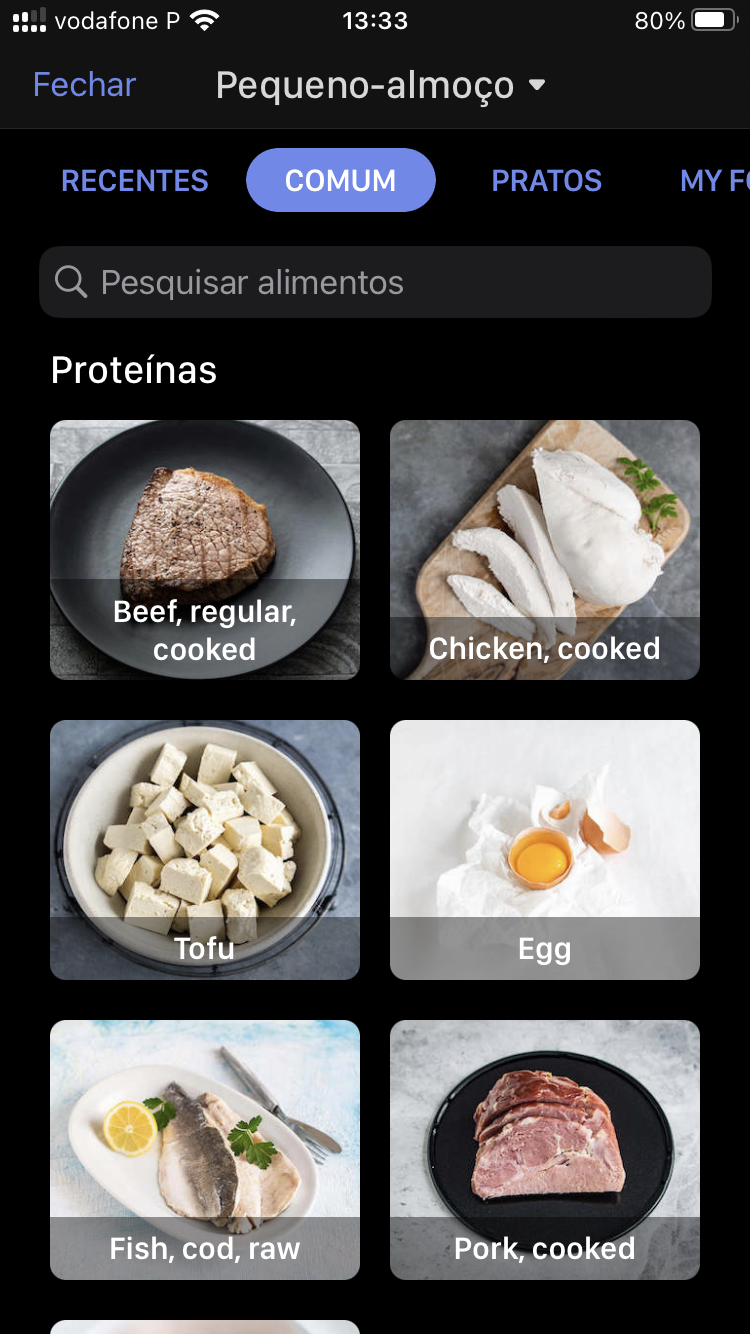Tap Fechar to close this screen
750x1334 pixels.
point(84,85)
